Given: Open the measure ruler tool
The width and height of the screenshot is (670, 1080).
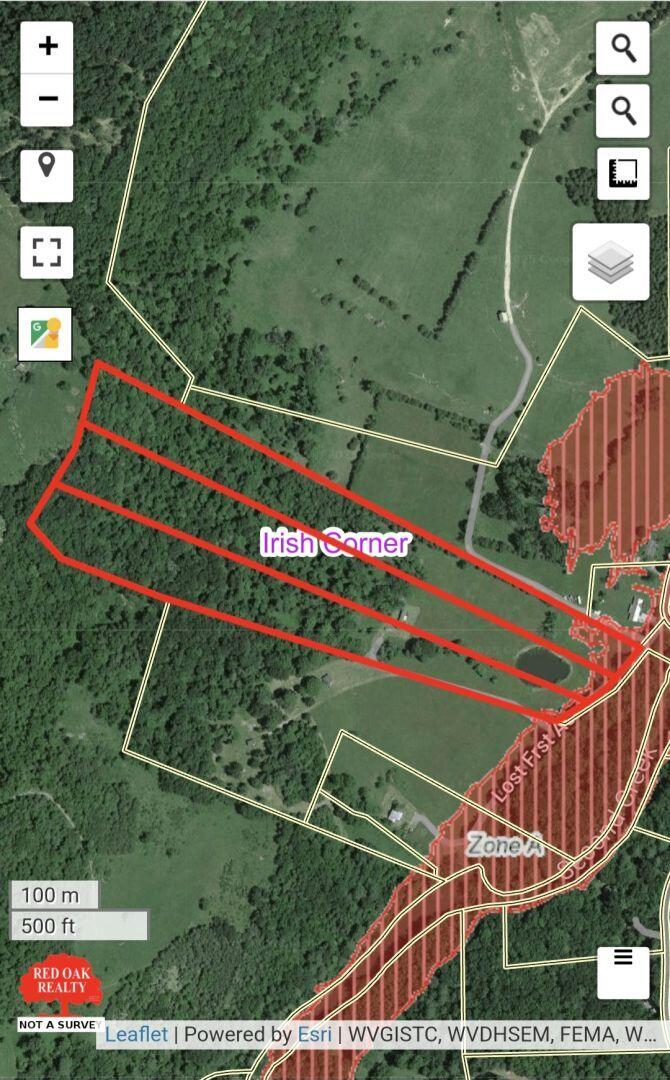Looking at the screenshot, I should pyautogui.click(x=623, y=174).
